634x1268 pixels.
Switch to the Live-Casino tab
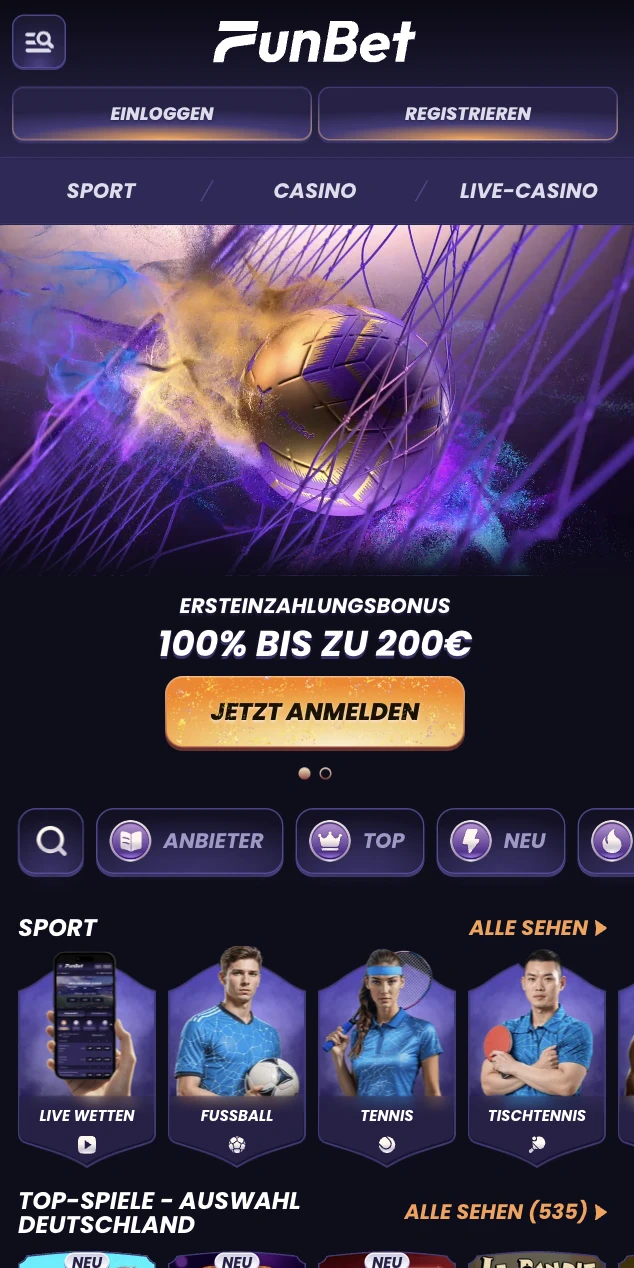528,191
